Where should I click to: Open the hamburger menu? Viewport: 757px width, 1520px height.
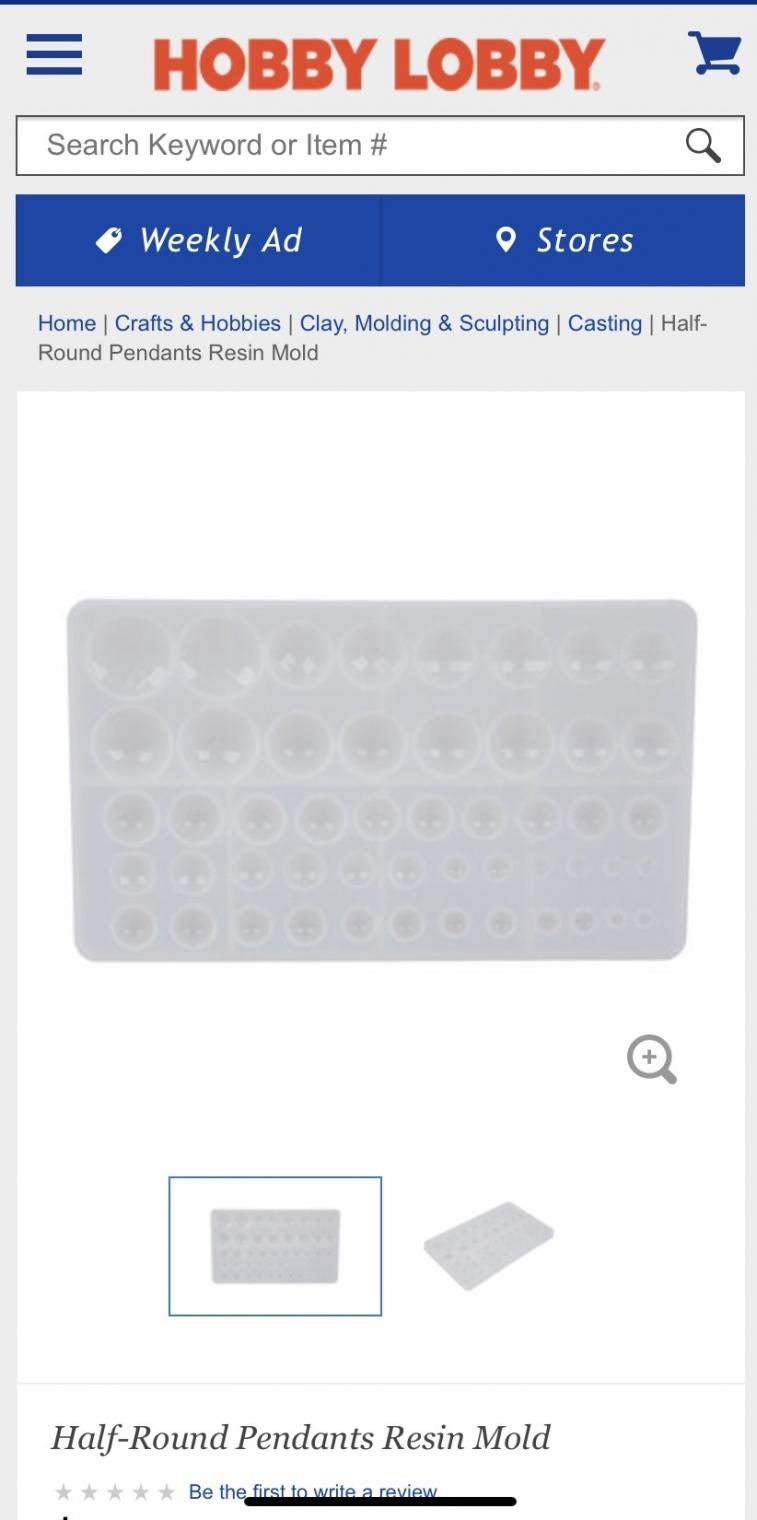(54, 54)
